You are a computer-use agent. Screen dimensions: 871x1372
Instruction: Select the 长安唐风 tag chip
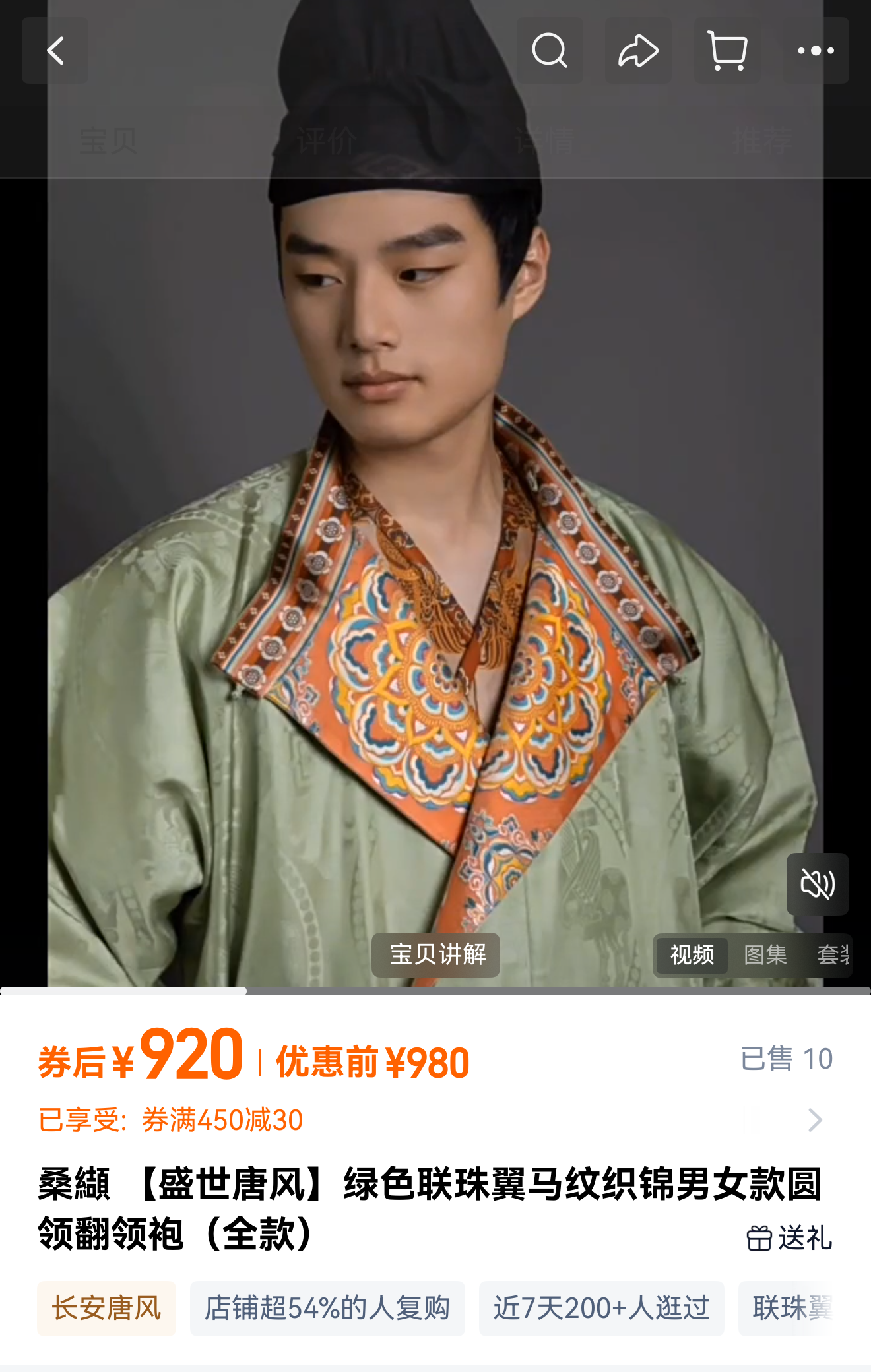coord(106,1308)
